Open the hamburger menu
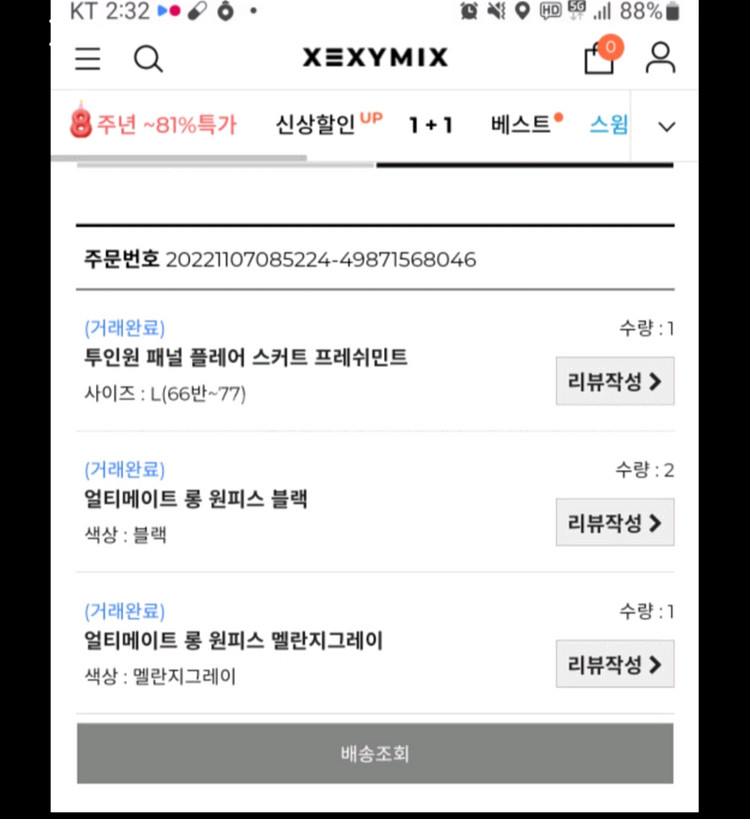750x819 pixels. tap(88, 59)
